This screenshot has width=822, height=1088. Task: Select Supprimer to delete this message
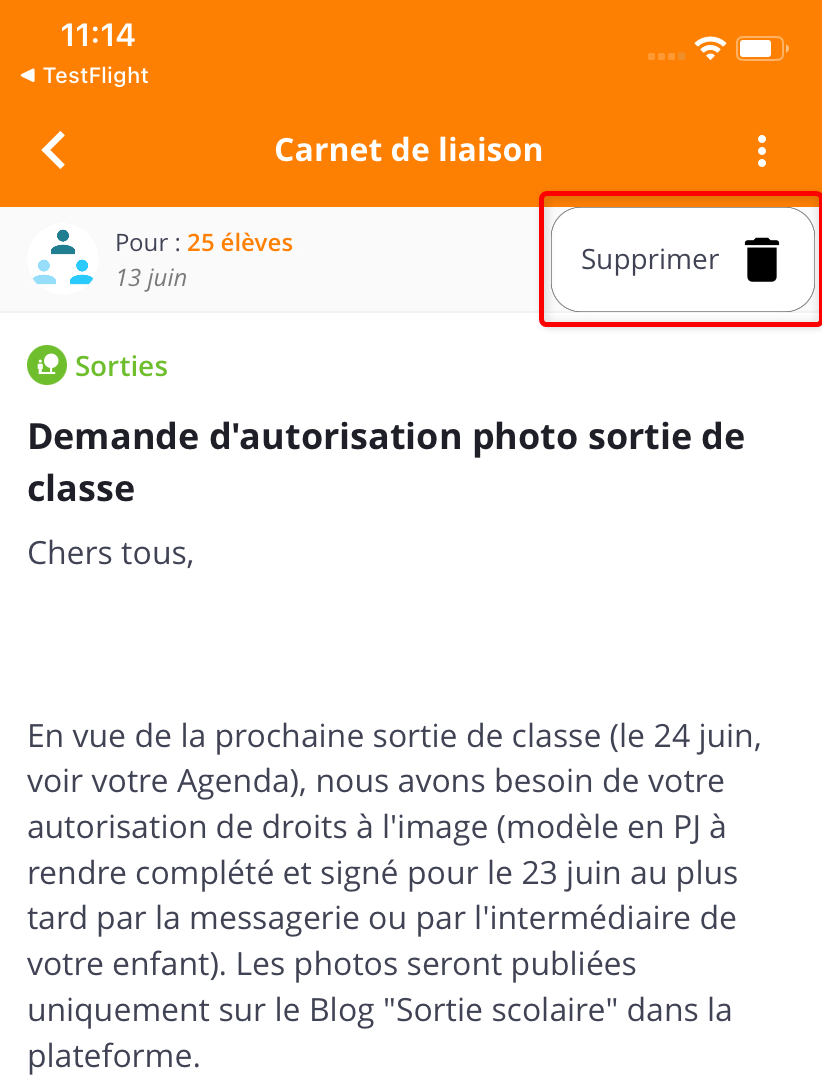(682, 260)
